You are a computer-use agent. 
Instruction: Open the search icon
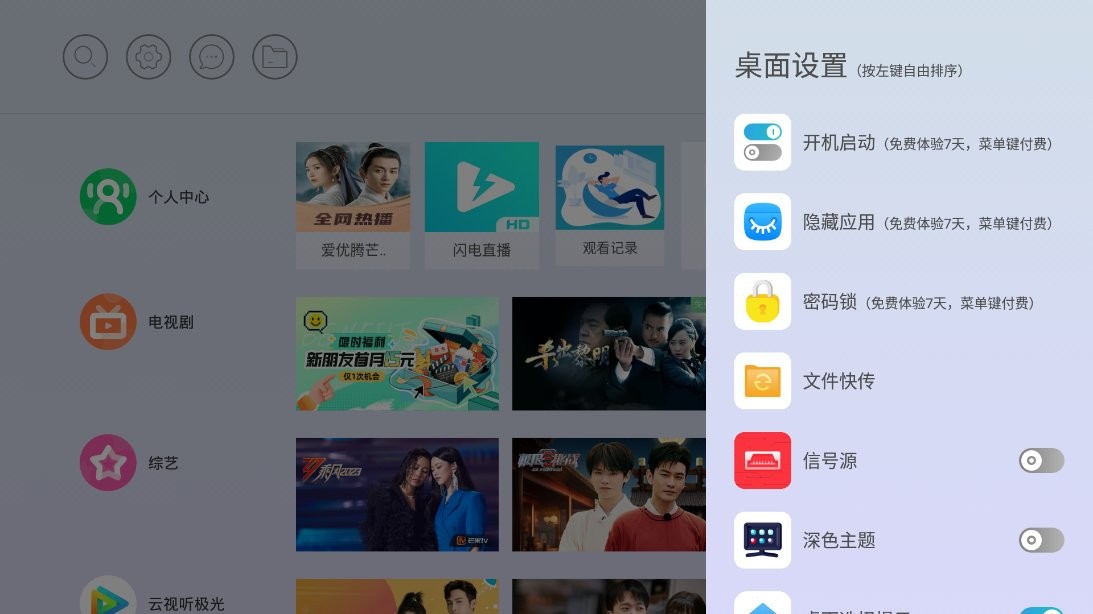pyautogui.click(x=85, y=57)
